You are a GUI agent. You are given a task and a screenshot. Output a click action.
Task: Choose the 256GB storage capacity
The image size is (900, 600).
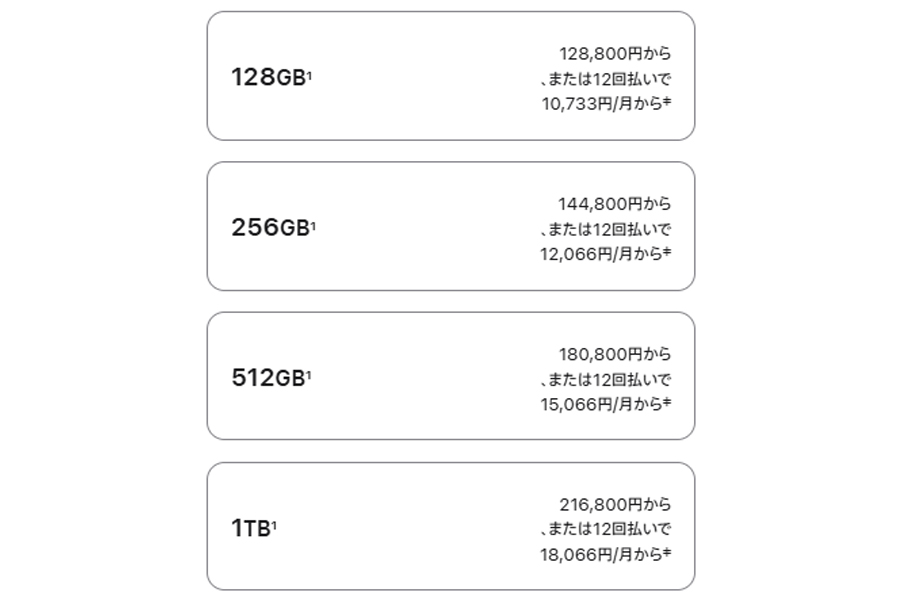point(450,226)
